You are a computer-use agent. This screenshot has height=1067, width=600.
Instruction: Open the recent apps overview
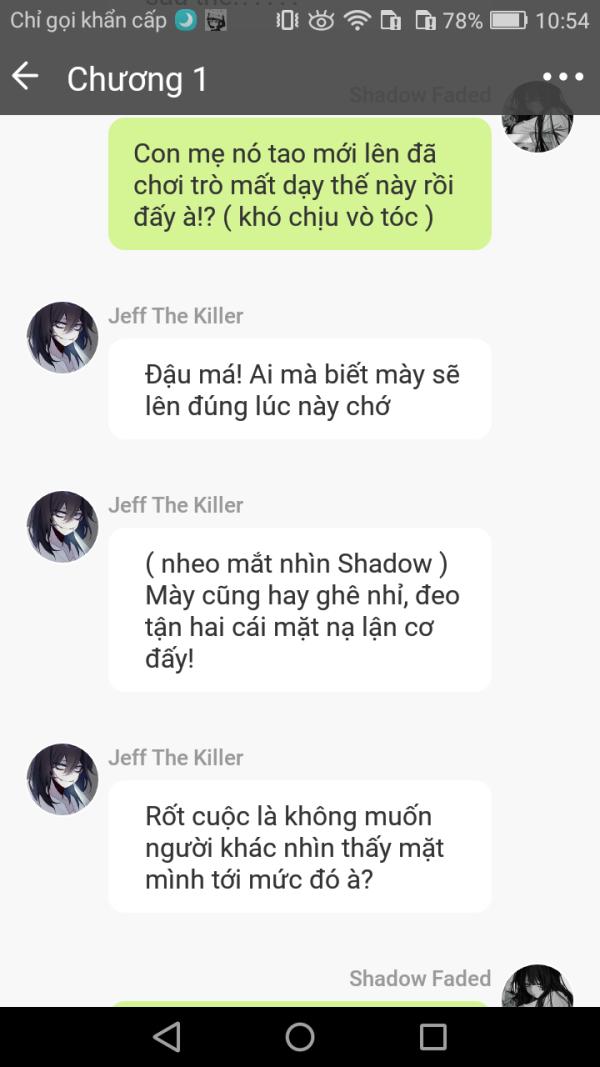(x=433, y=1036)
